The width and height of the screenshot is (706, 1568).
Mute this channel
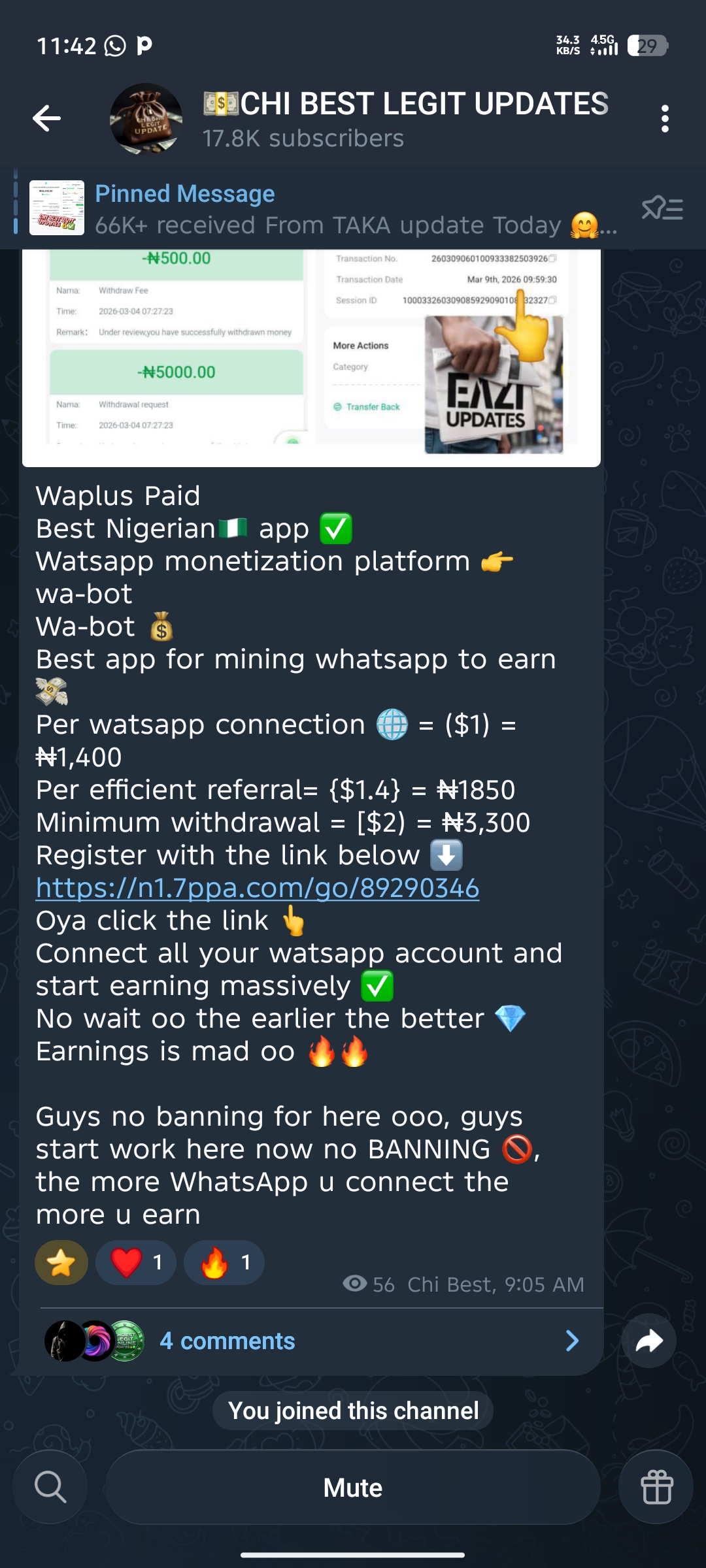353,1488
